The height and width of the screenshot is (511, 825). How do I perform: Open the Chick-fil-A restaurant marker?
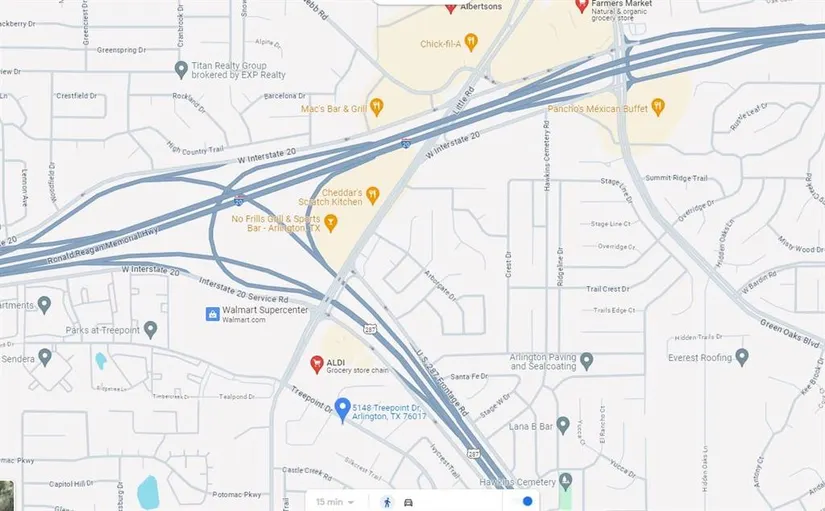[471, 41]
